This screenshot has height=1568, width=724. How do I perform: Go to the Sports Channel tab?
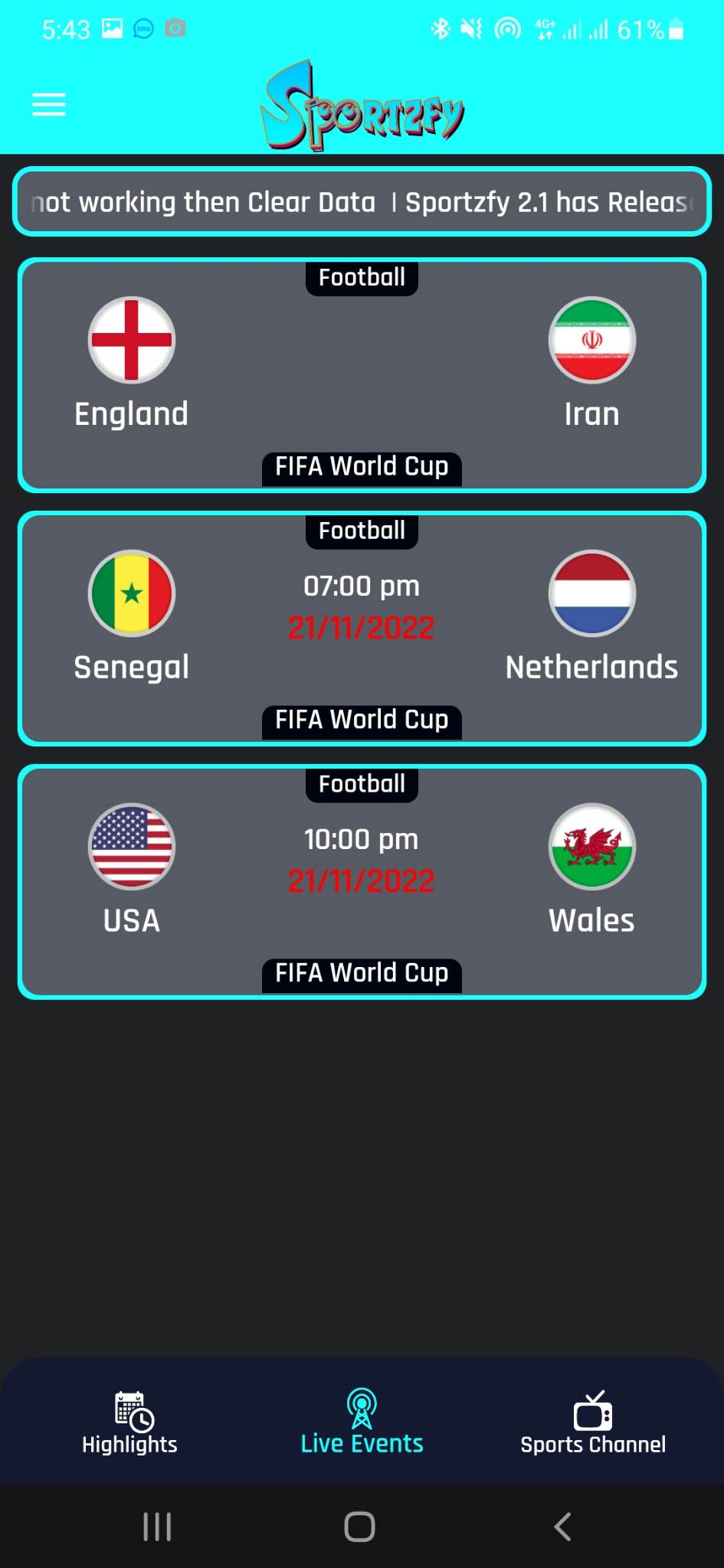(593, 1423)
